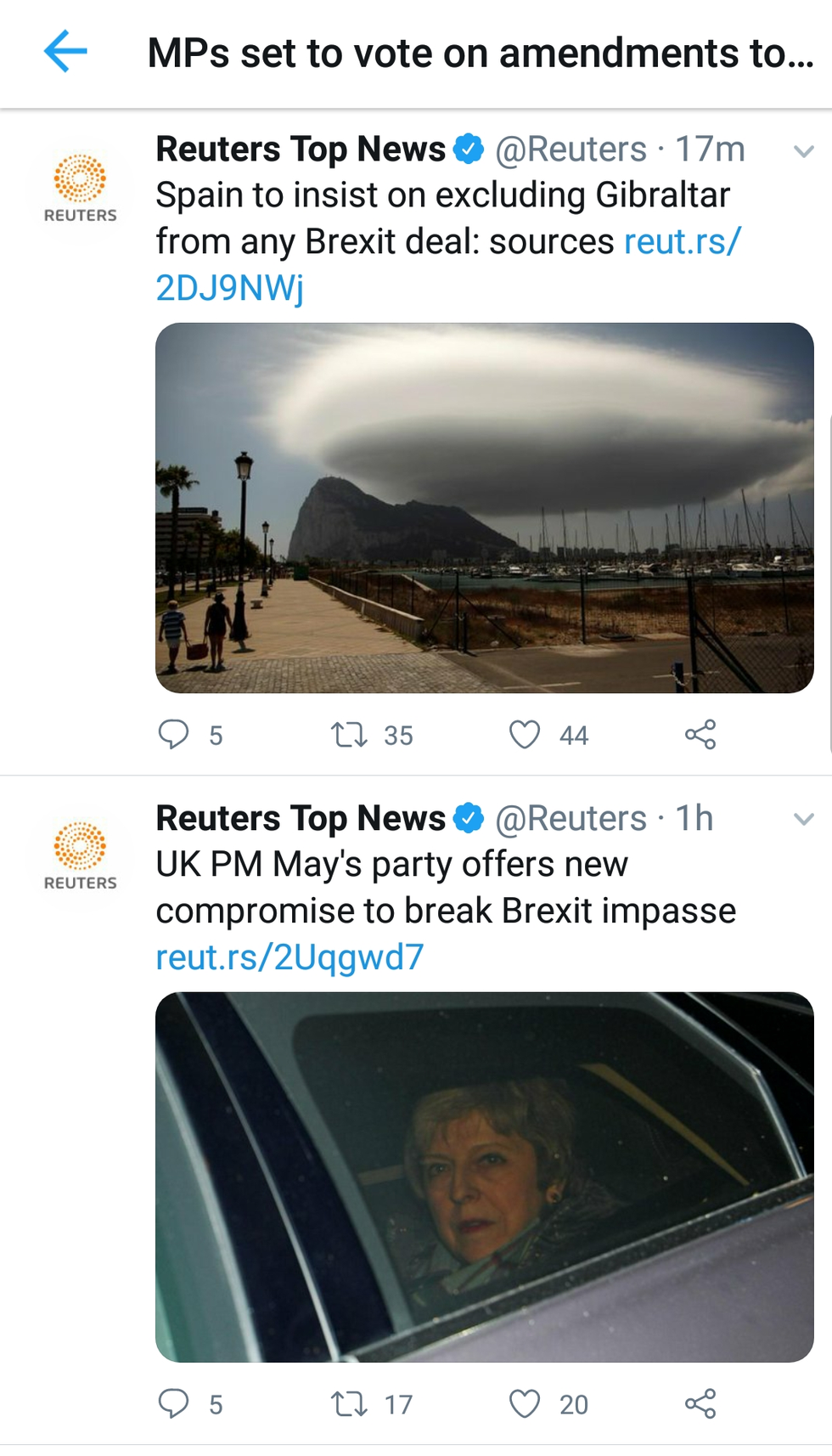Like the Brexit impasse tweet
The image size is (832, 1456).
point(524,1403)
